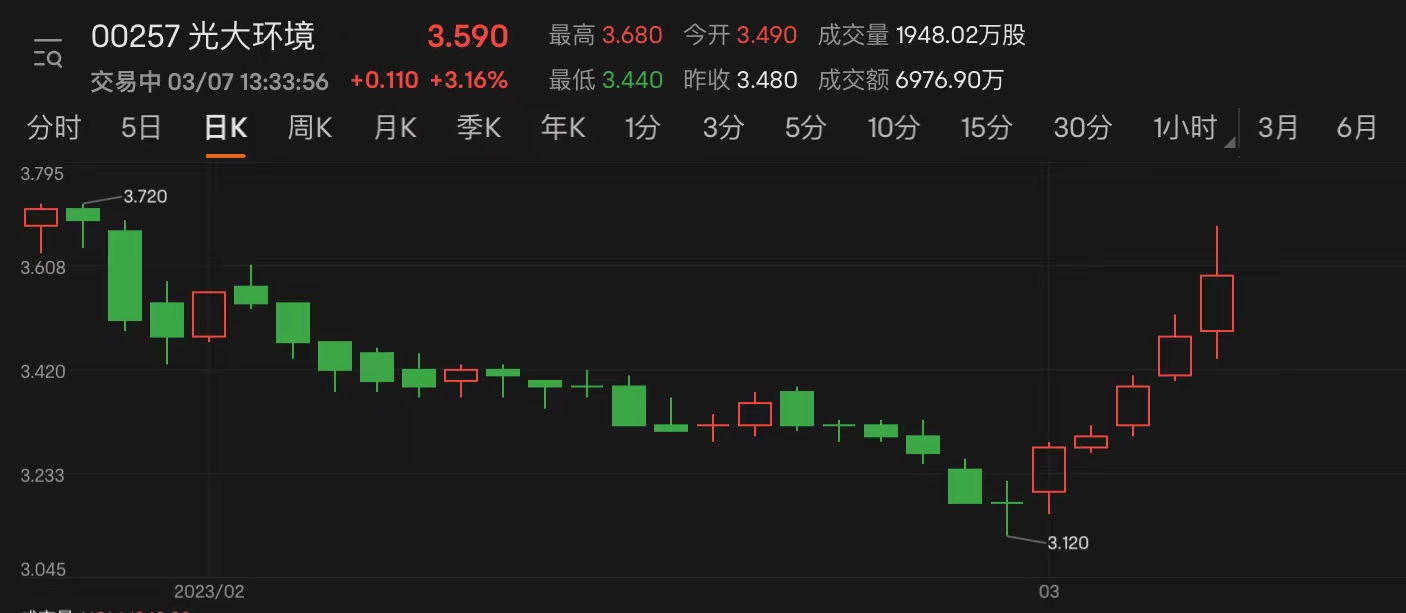Show the 月K candlestick chart
The height and width of the screenshot is (613, 1406).
click(395, 128)
